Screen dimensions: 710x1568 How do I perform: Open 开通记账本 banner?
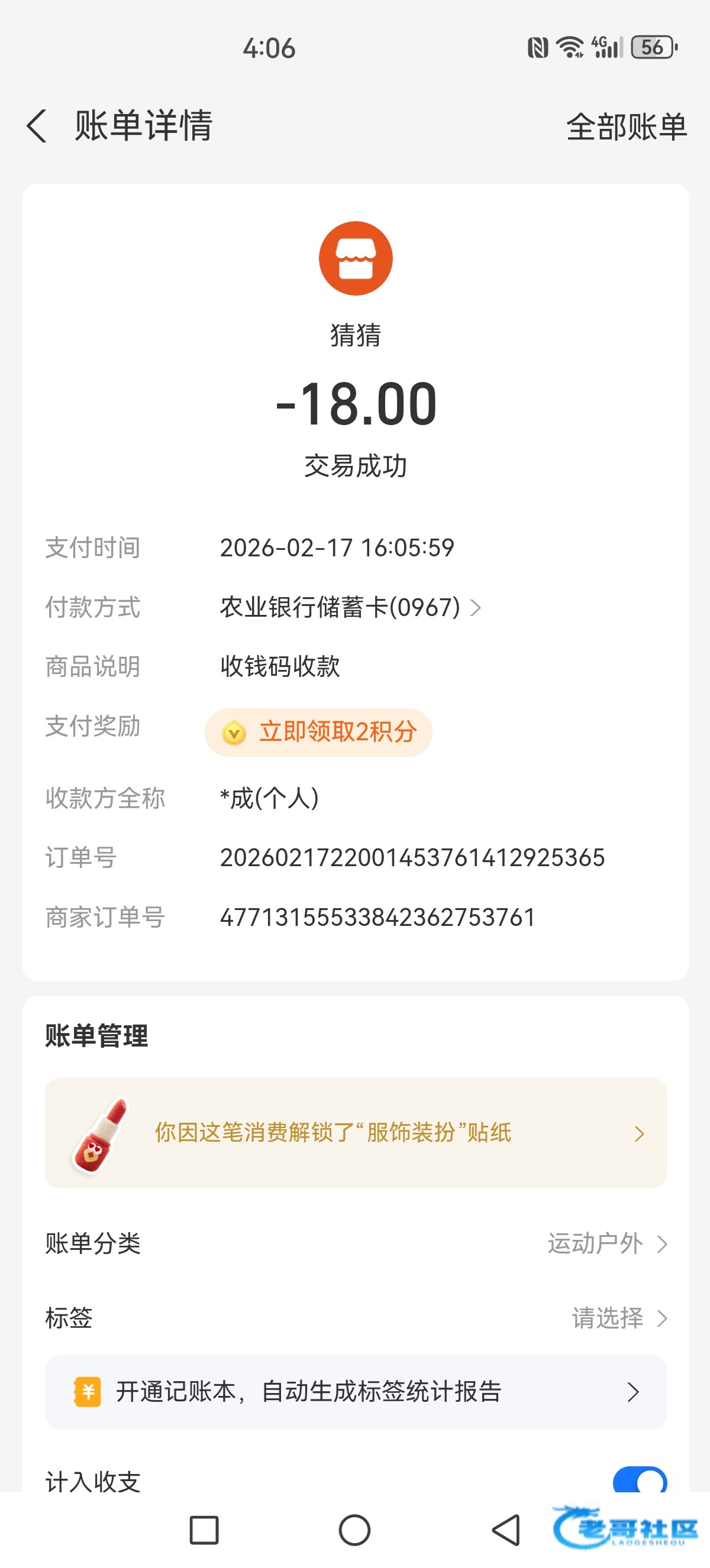click(356, 1392)
